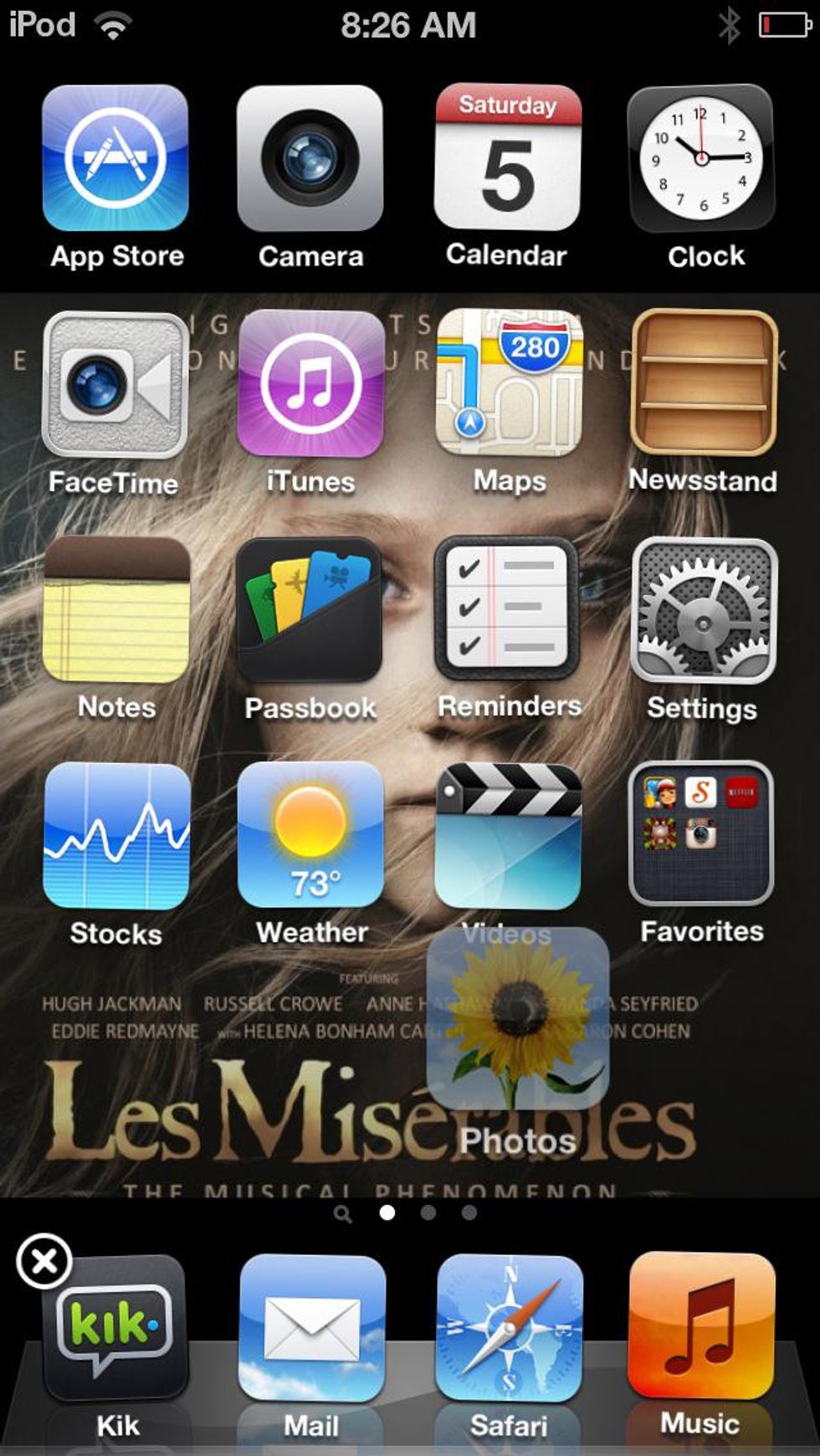Open the Reminders app
820x1456 pixels.
(507, 610)
